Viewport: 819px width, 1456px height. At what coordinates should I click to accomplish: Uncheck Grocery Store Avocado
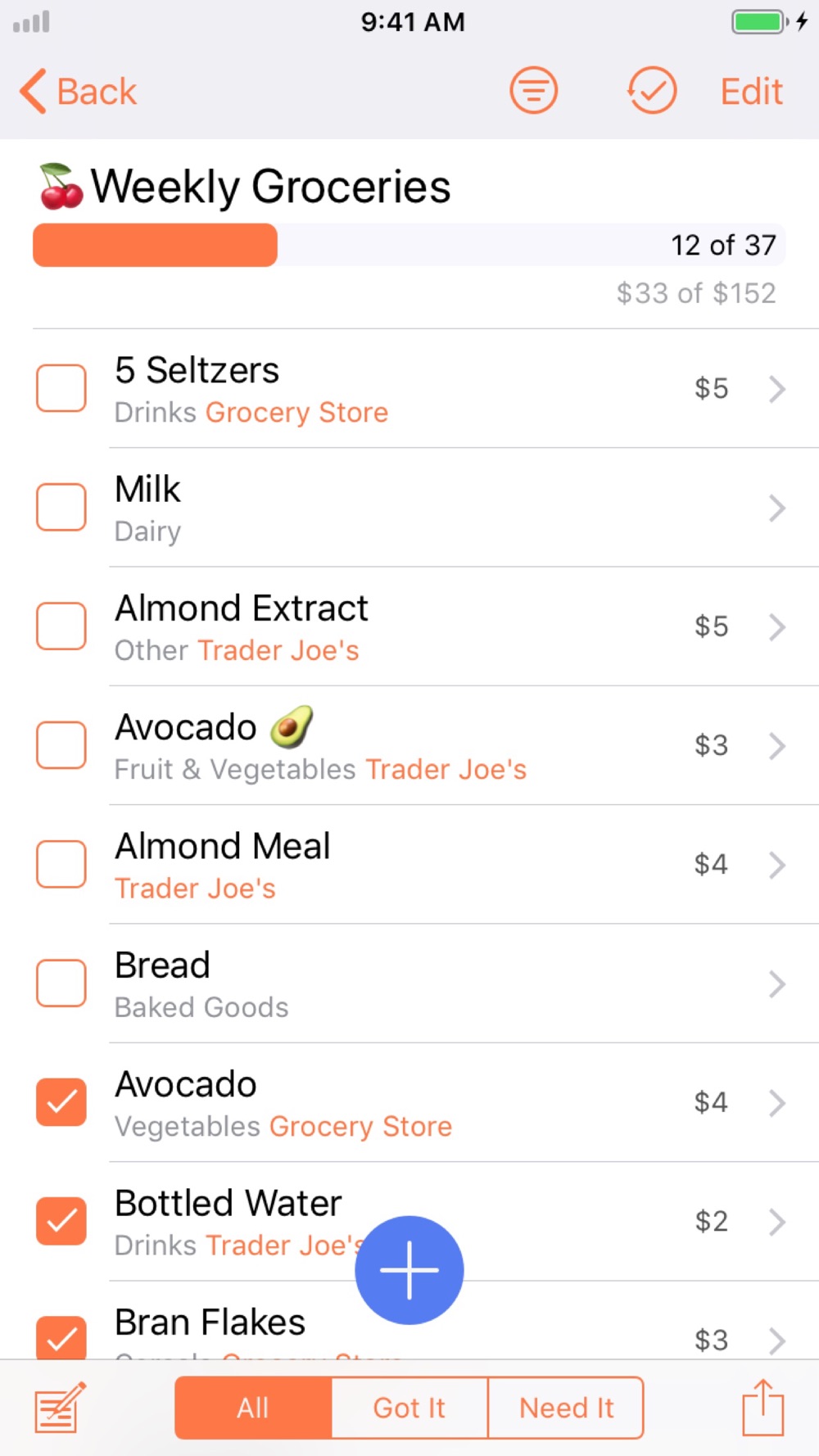pos(61,1102)
